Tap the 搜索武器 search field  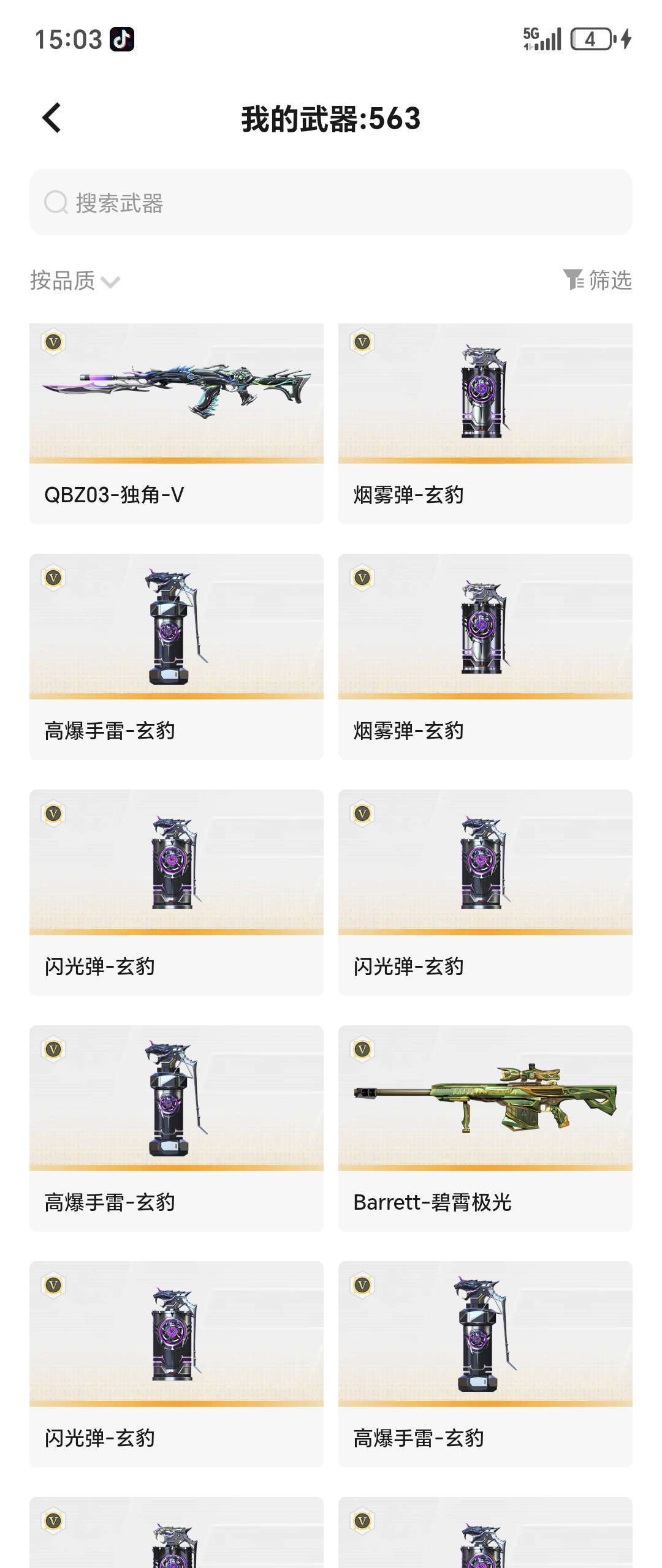pyautogui.click(x=331, y=203)
